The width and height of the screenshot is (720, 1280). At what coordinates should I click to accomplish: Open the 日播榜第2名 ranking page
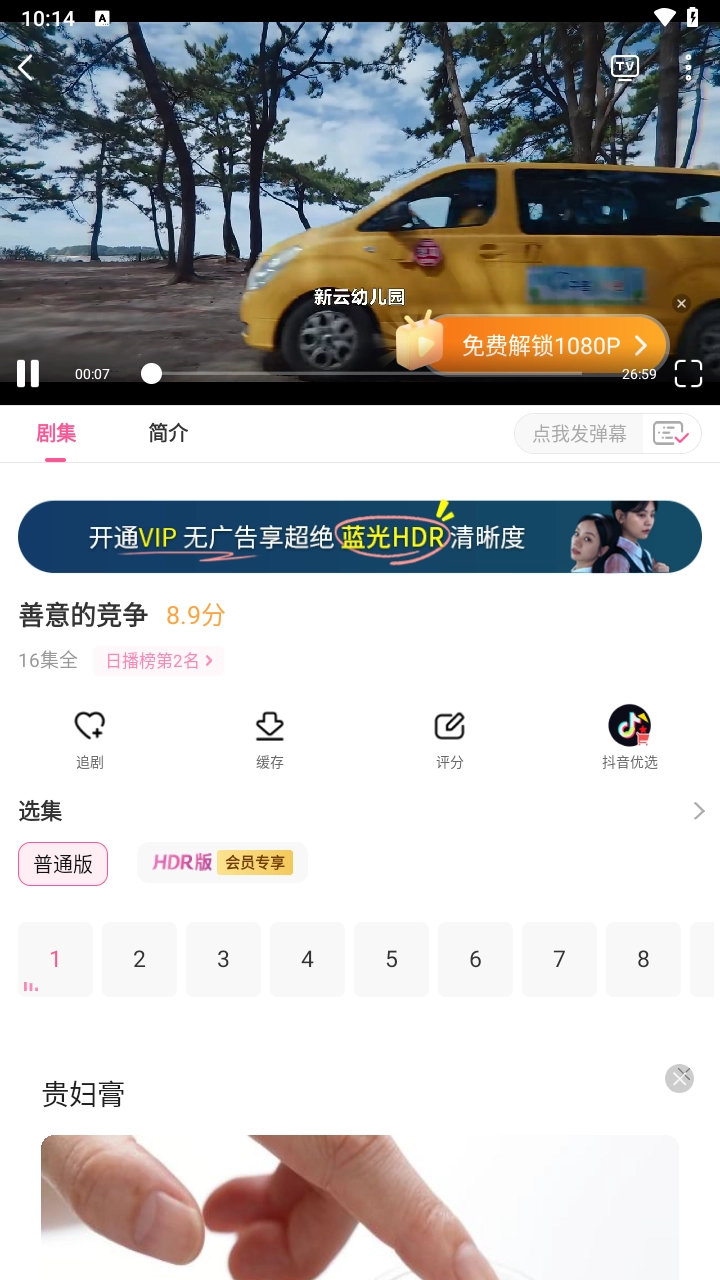click(x=157, y=661)
